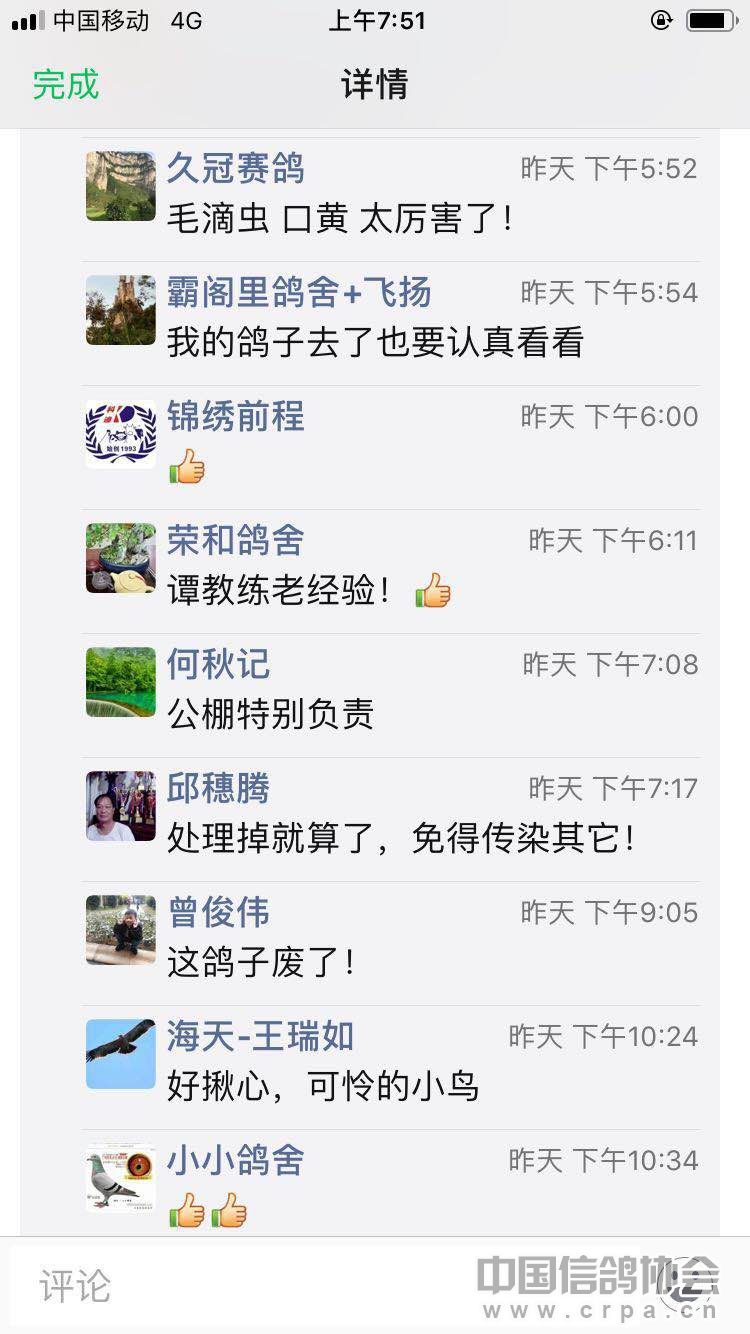This screenshot has width=750, height=1334.
Task: Open 曾俊伟's profile via name
Action: (218, 912)
